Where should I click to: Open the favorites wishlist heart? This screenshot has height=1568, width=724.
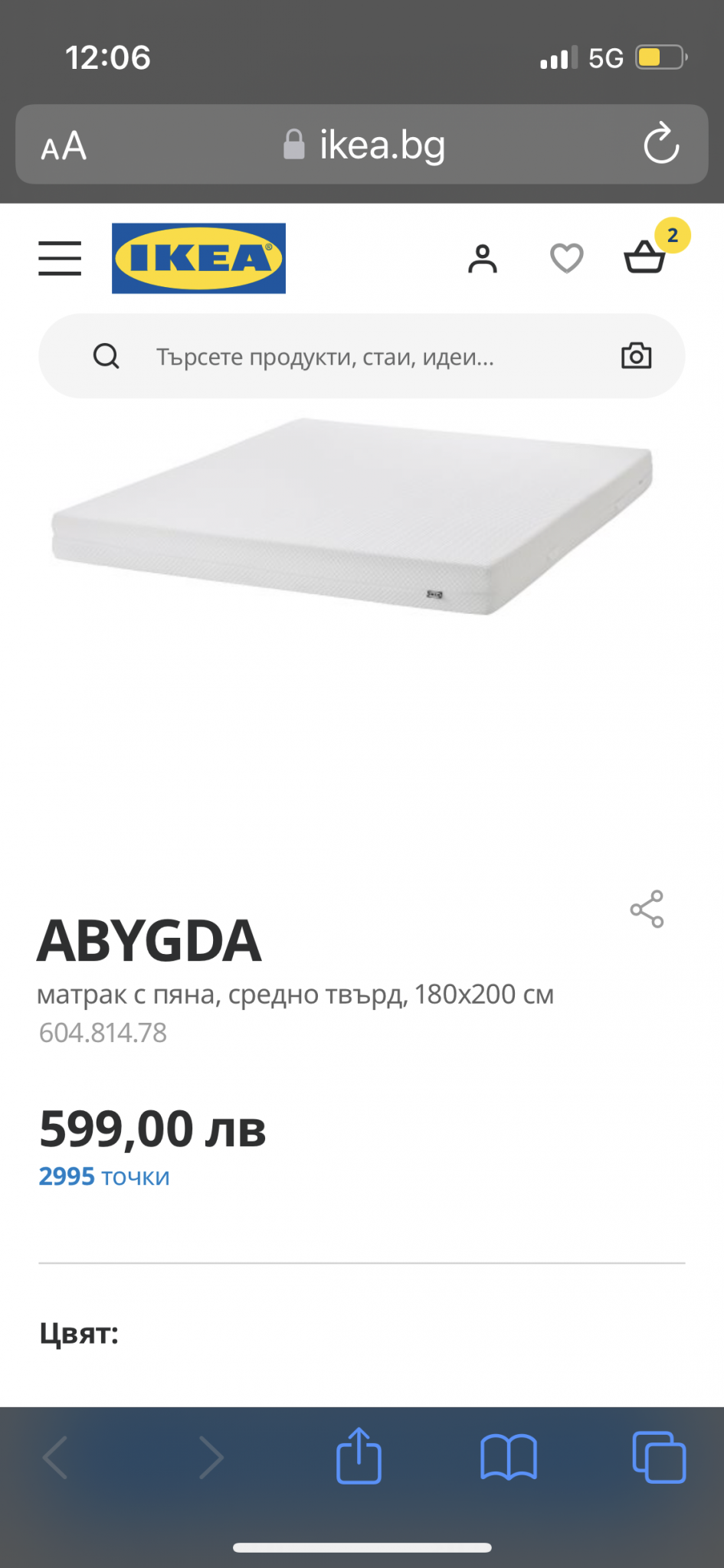click(x=566, y=258)
